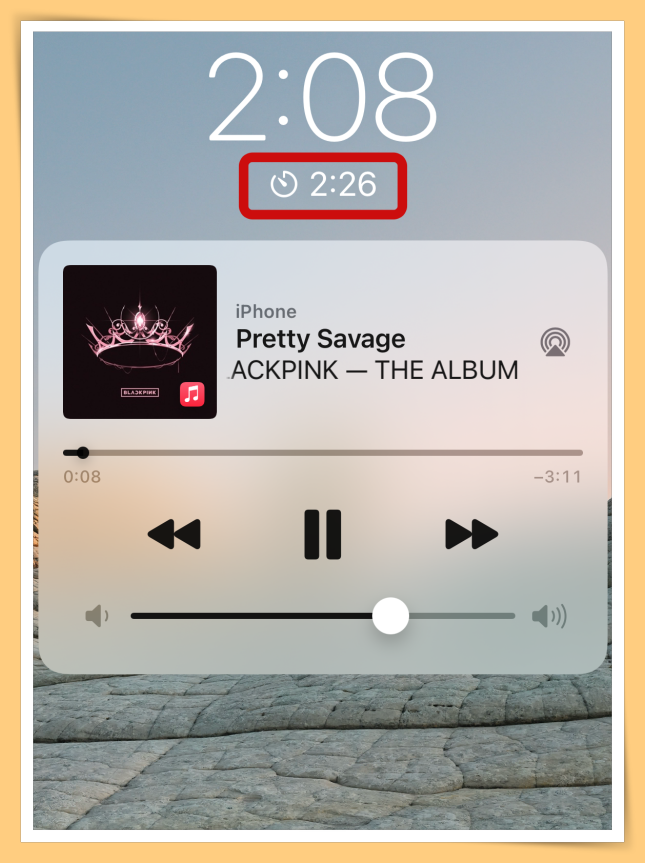Open the Pretty Savage album artwork
The width and height of the screenshot is (645, 863).
140,342
